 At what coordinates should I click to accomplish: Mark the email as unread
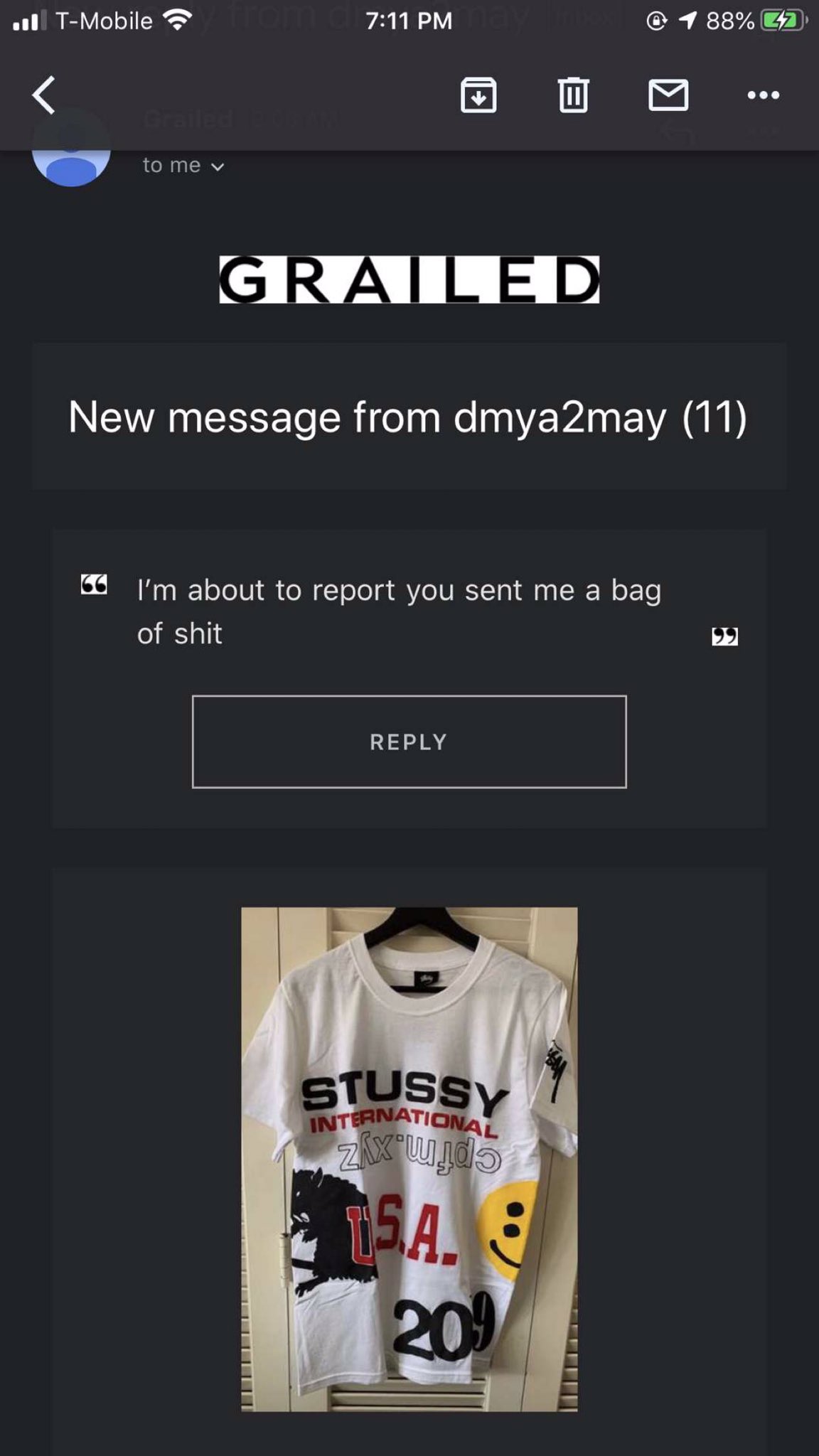click(668, 95)
